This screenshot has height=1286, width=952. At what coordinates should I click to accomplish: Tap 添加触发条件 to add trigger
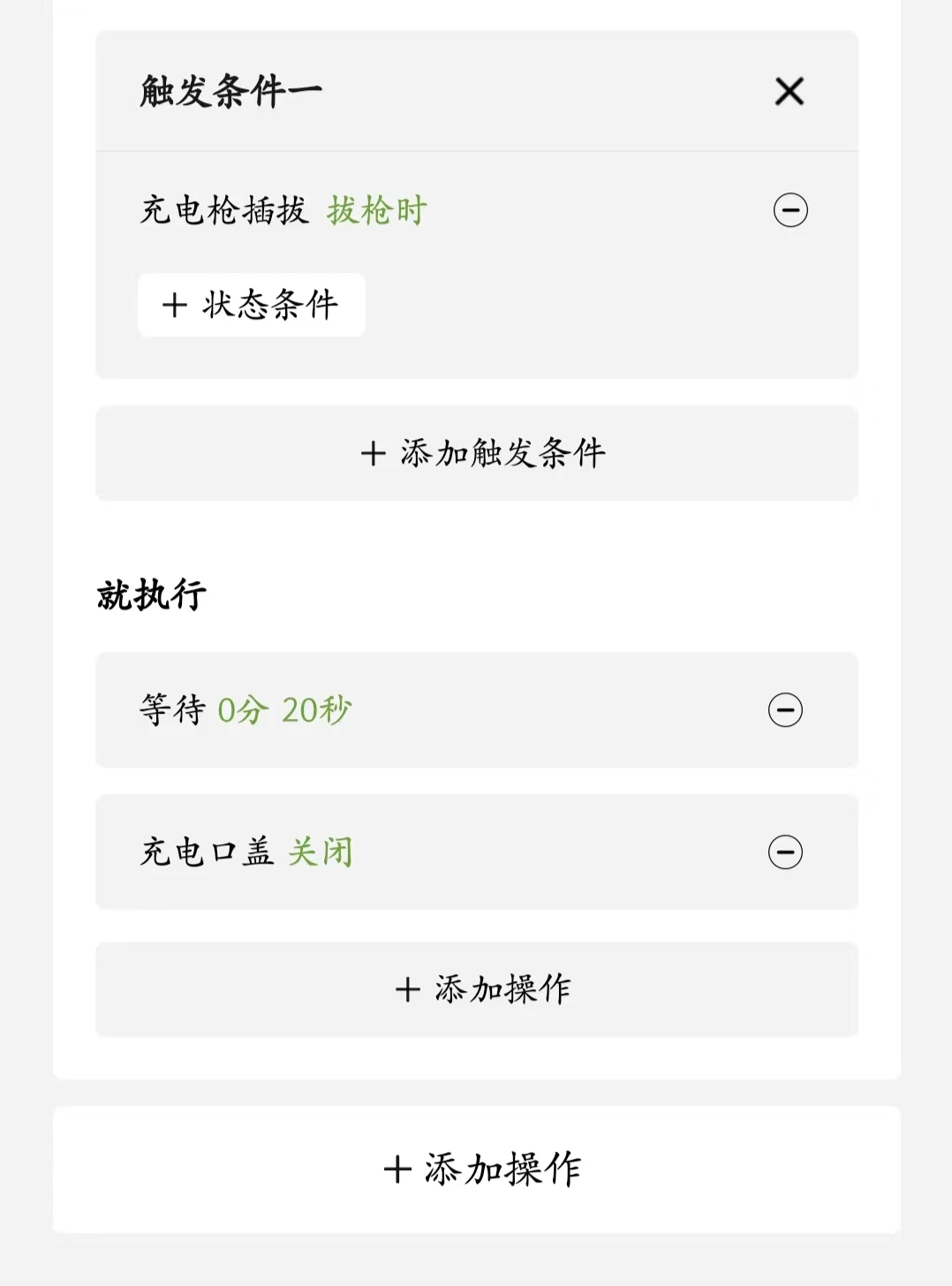pos(477,453)
